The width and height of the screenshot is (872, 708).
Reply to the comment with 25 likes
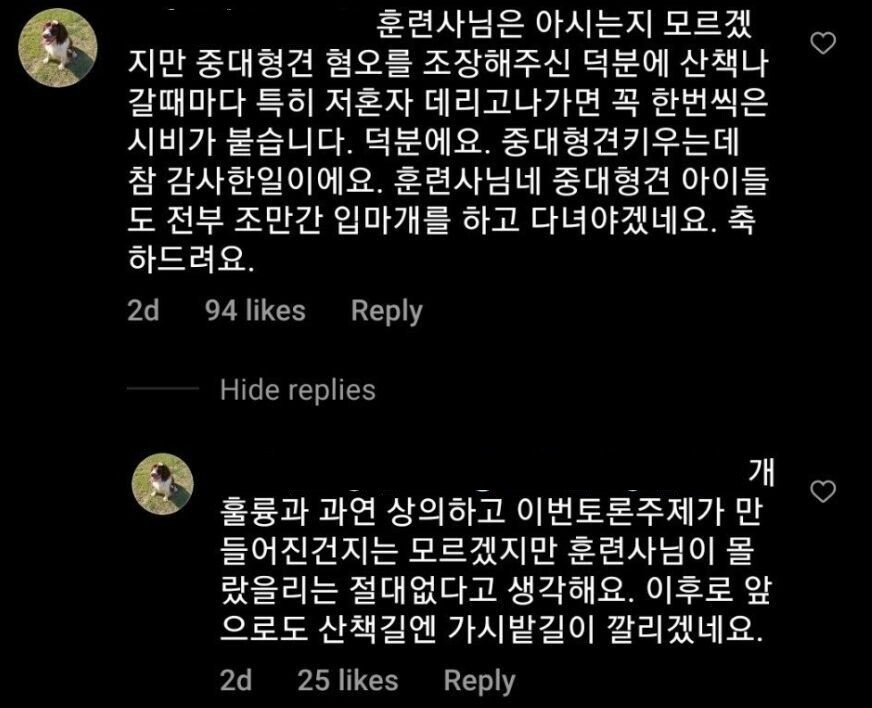(479, 682)
